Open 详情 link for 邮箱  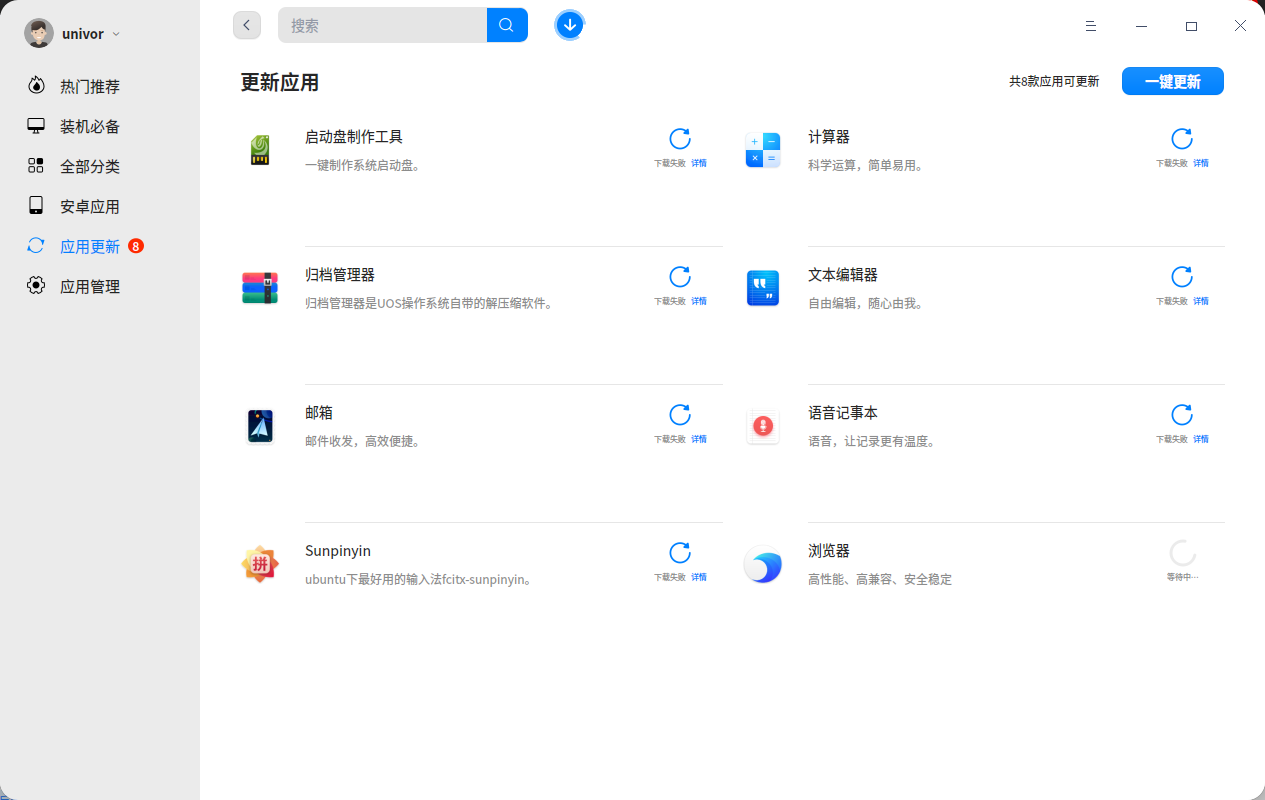pyautogui.click(x=699, y=439)
